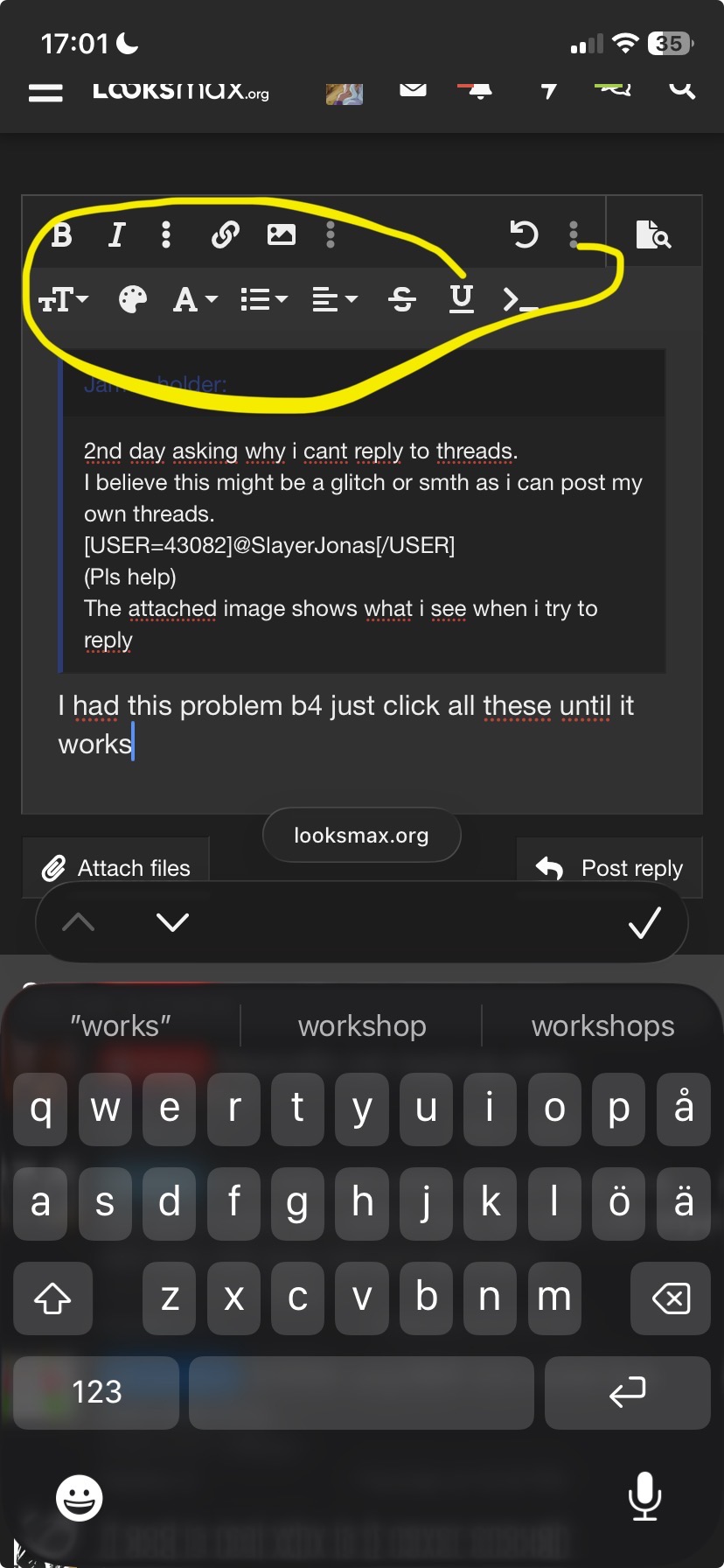724x1568 pixels.
Task: Insert a link into reply
Action: pos(226,234)
